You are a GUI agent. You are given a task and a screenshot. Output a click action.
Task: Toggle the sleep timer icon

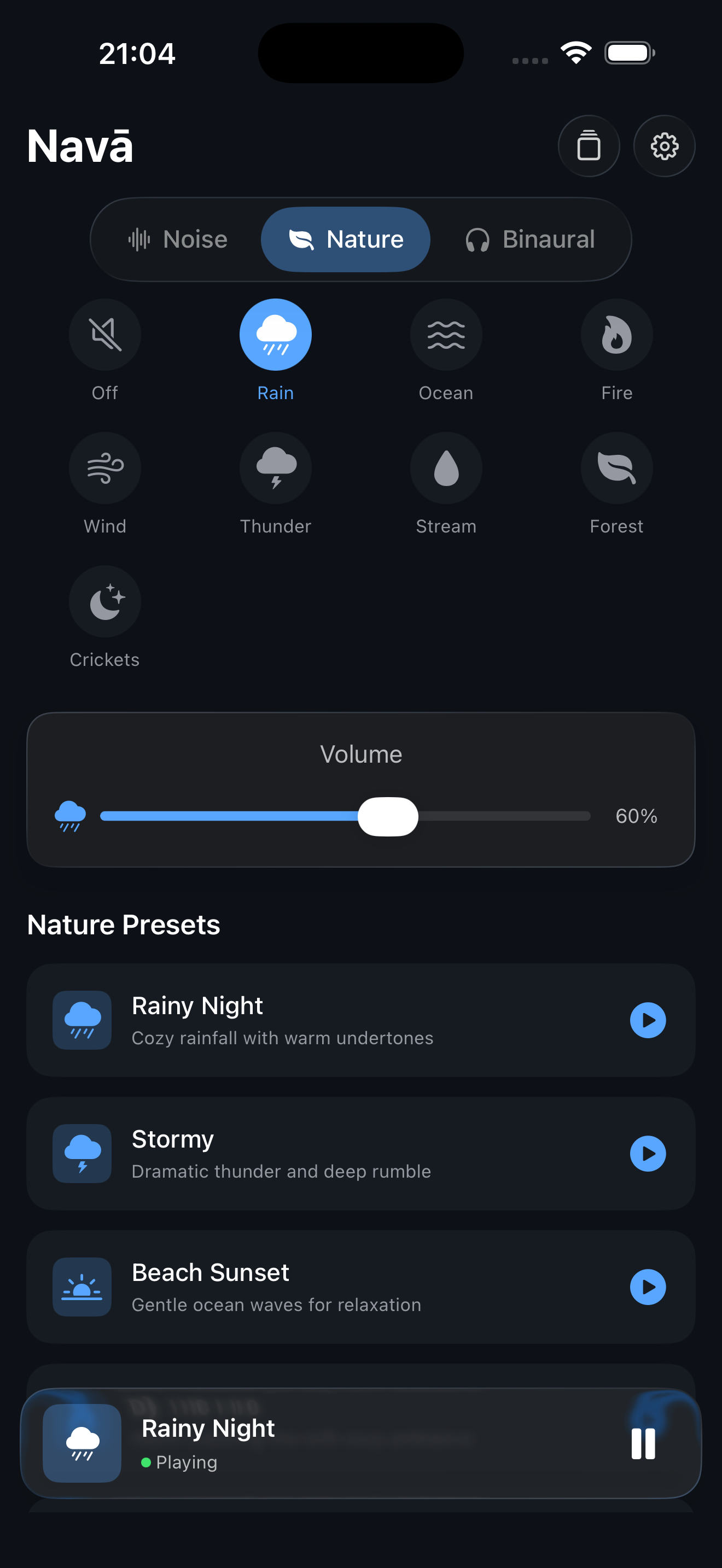588,146
